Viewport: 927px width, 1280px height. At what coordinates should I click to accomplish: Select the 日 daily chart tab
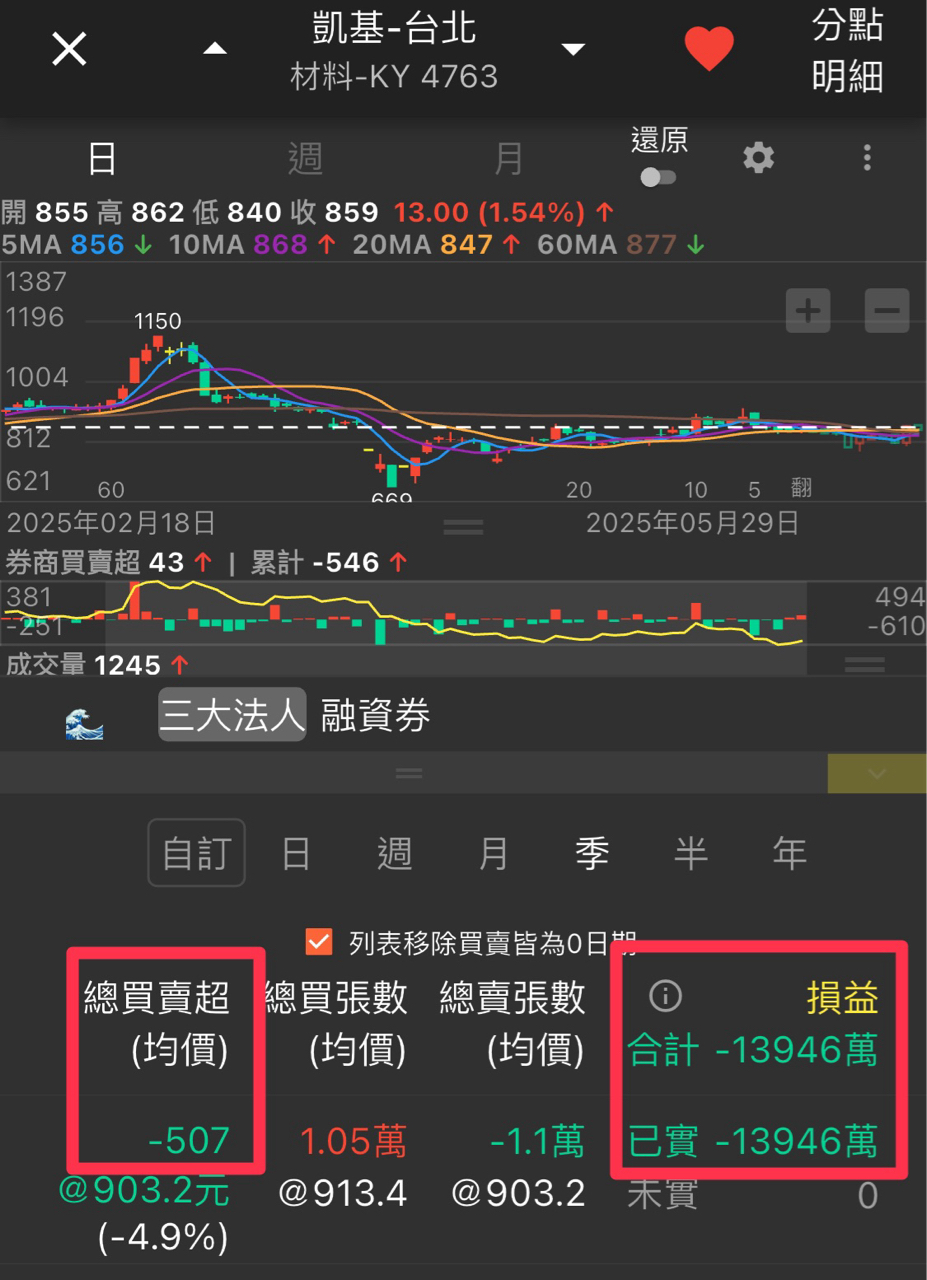point(102,159)
